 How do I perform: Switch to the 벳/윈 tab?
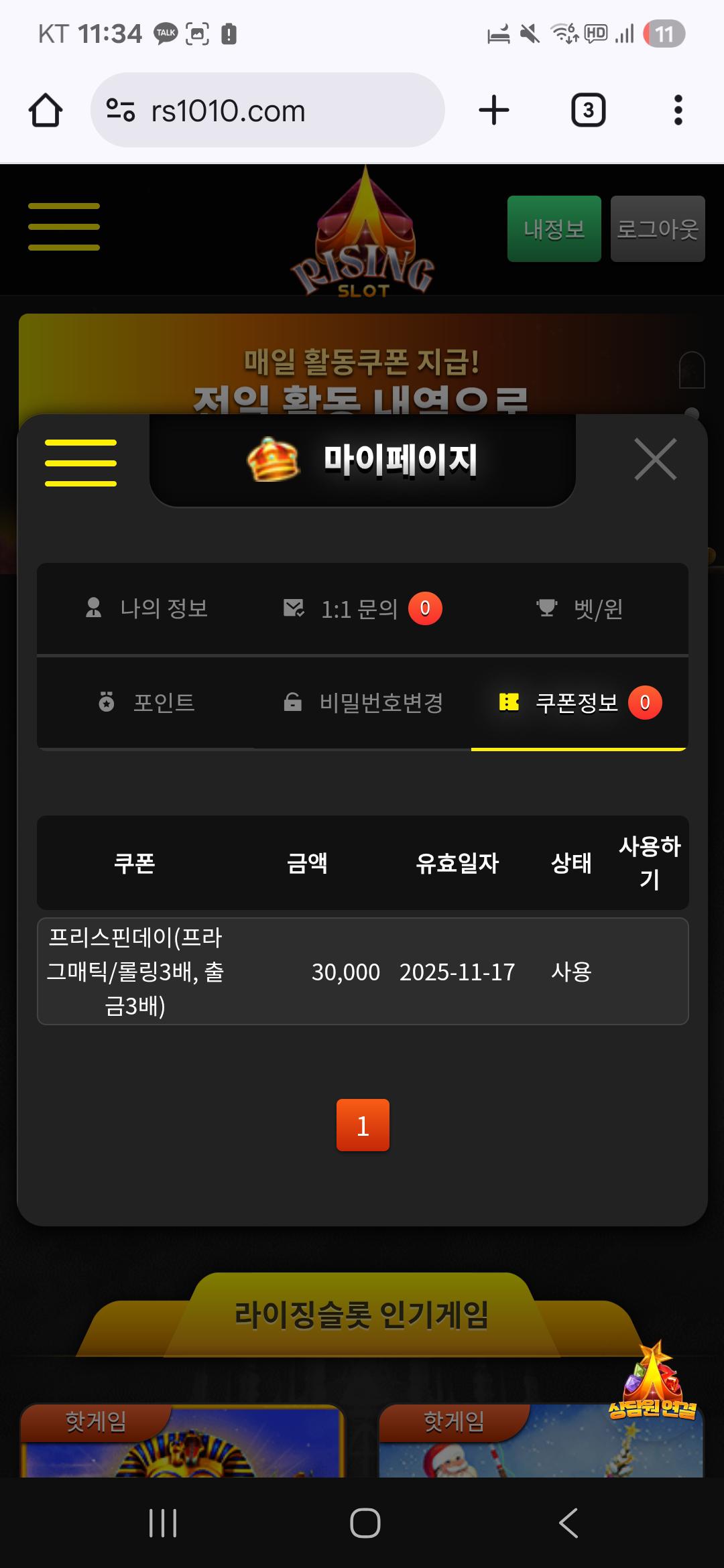tap(580, 608)
